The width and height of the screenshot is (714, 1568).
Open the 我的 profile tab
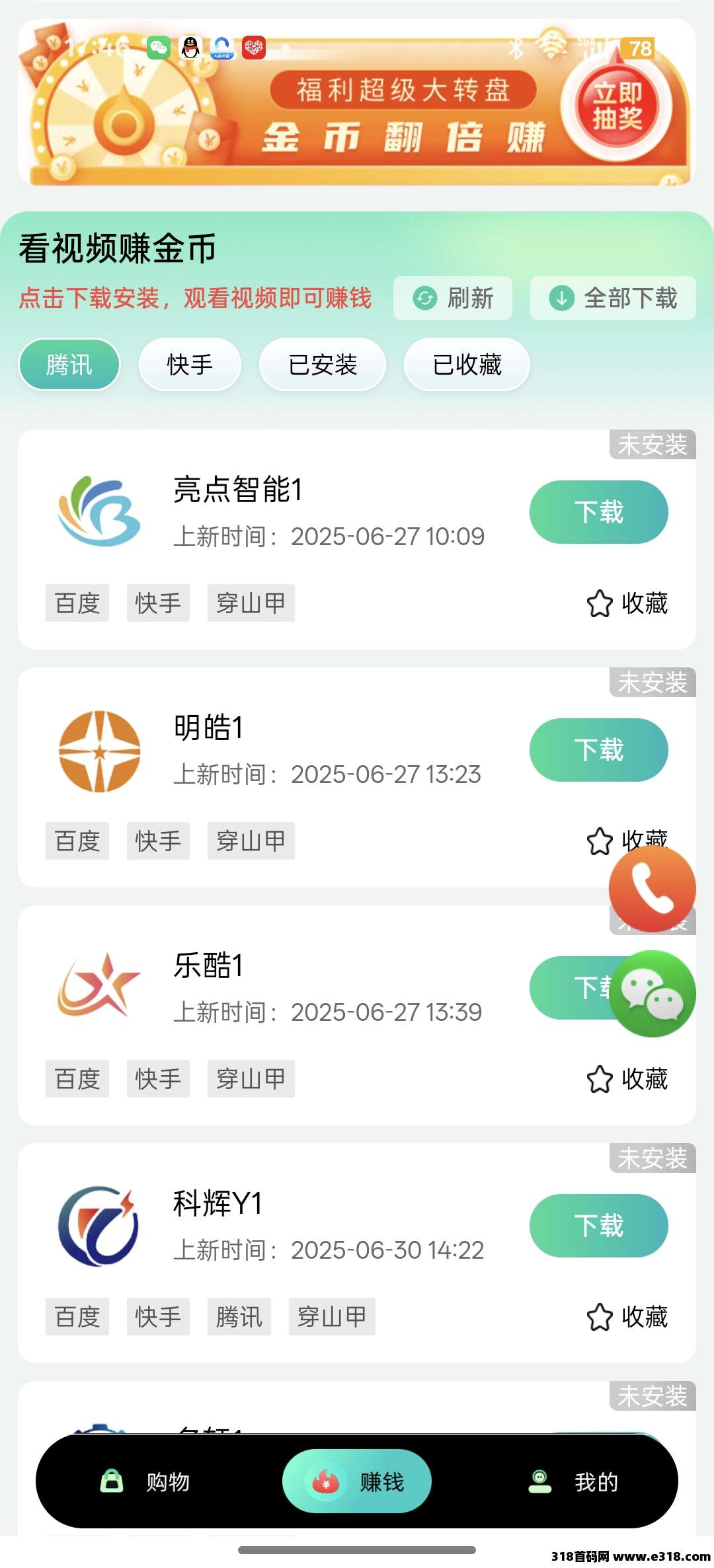point(574,1482)
